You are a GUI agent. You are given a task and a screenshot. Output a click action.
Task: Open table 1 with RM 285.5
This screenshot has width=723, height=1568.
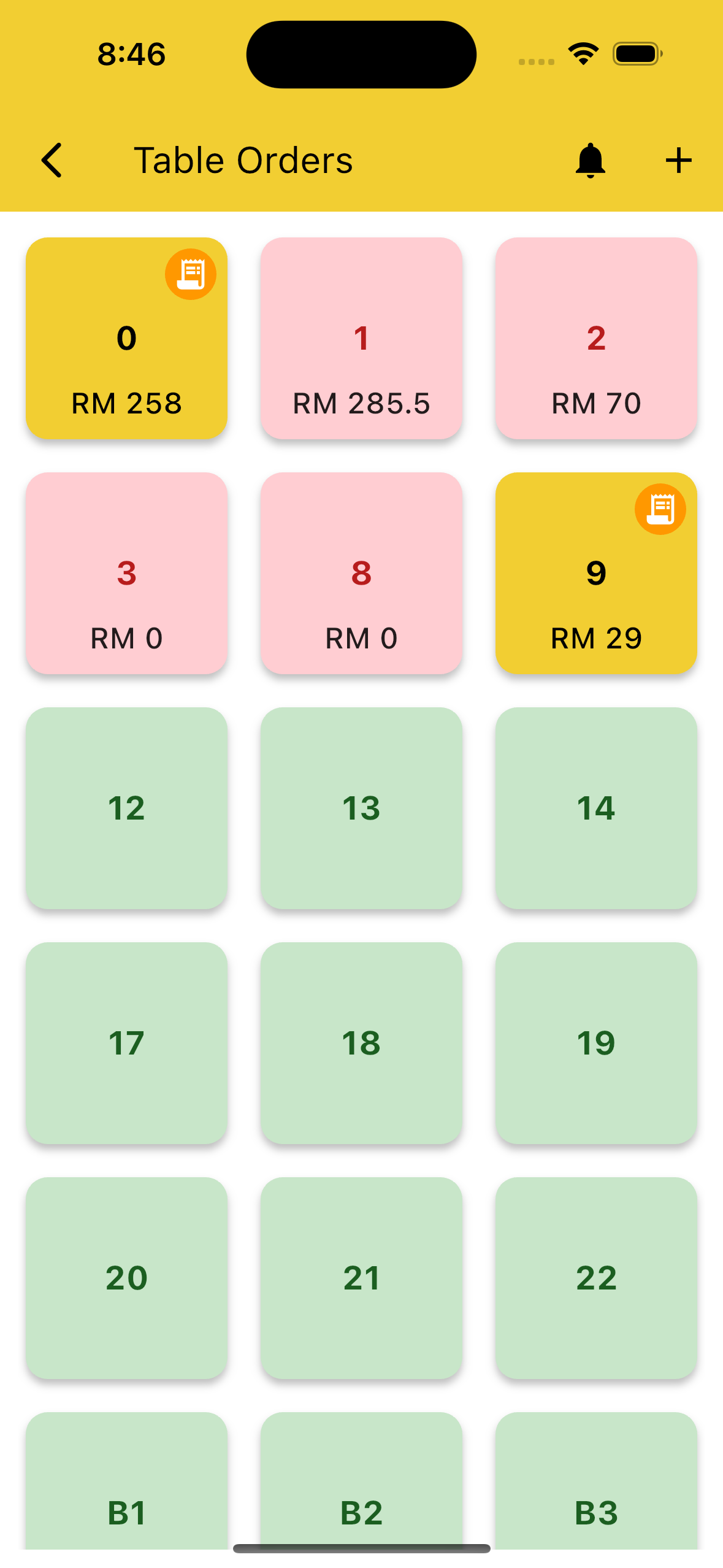coord(361,338)
